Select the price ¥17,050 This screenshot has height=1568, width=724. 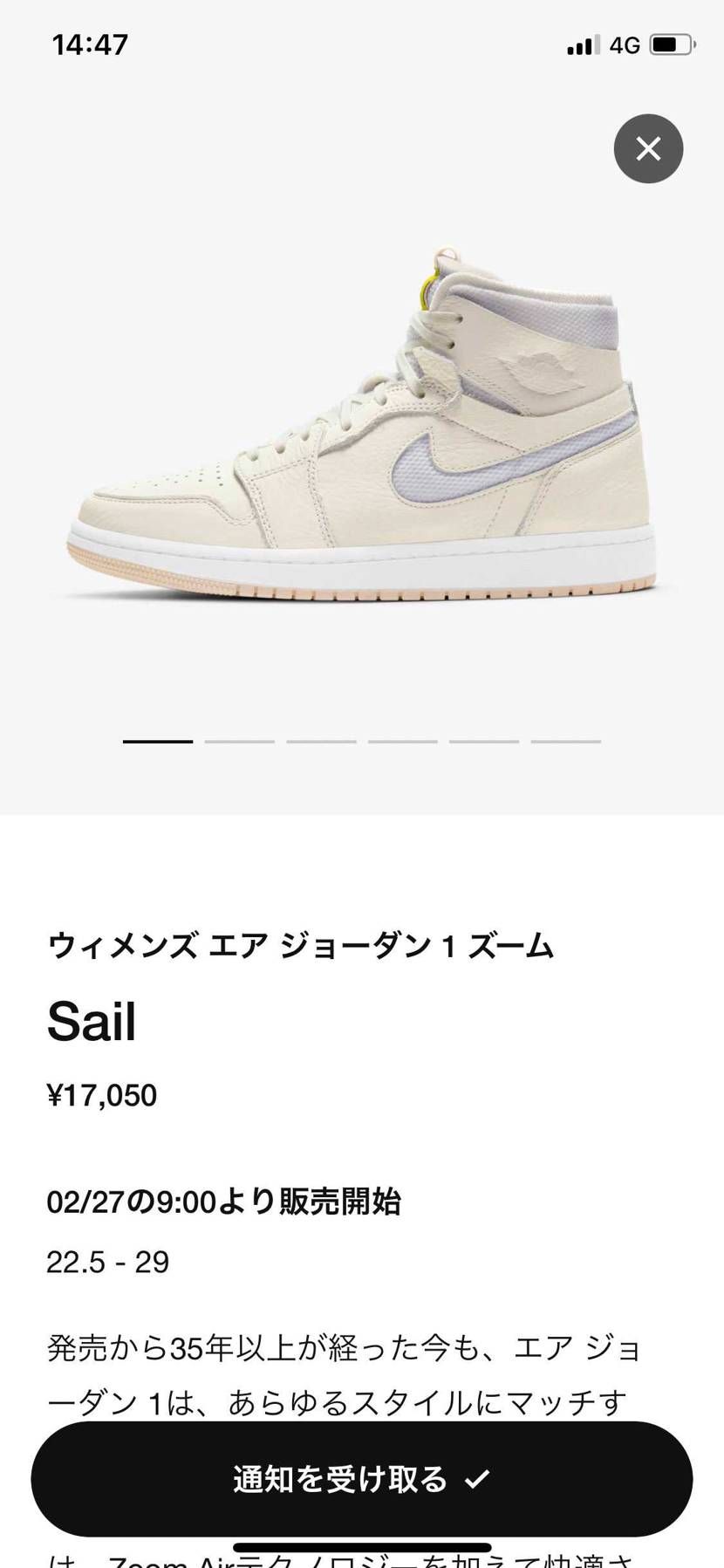pyautogui.click(x=103, y=1096)
